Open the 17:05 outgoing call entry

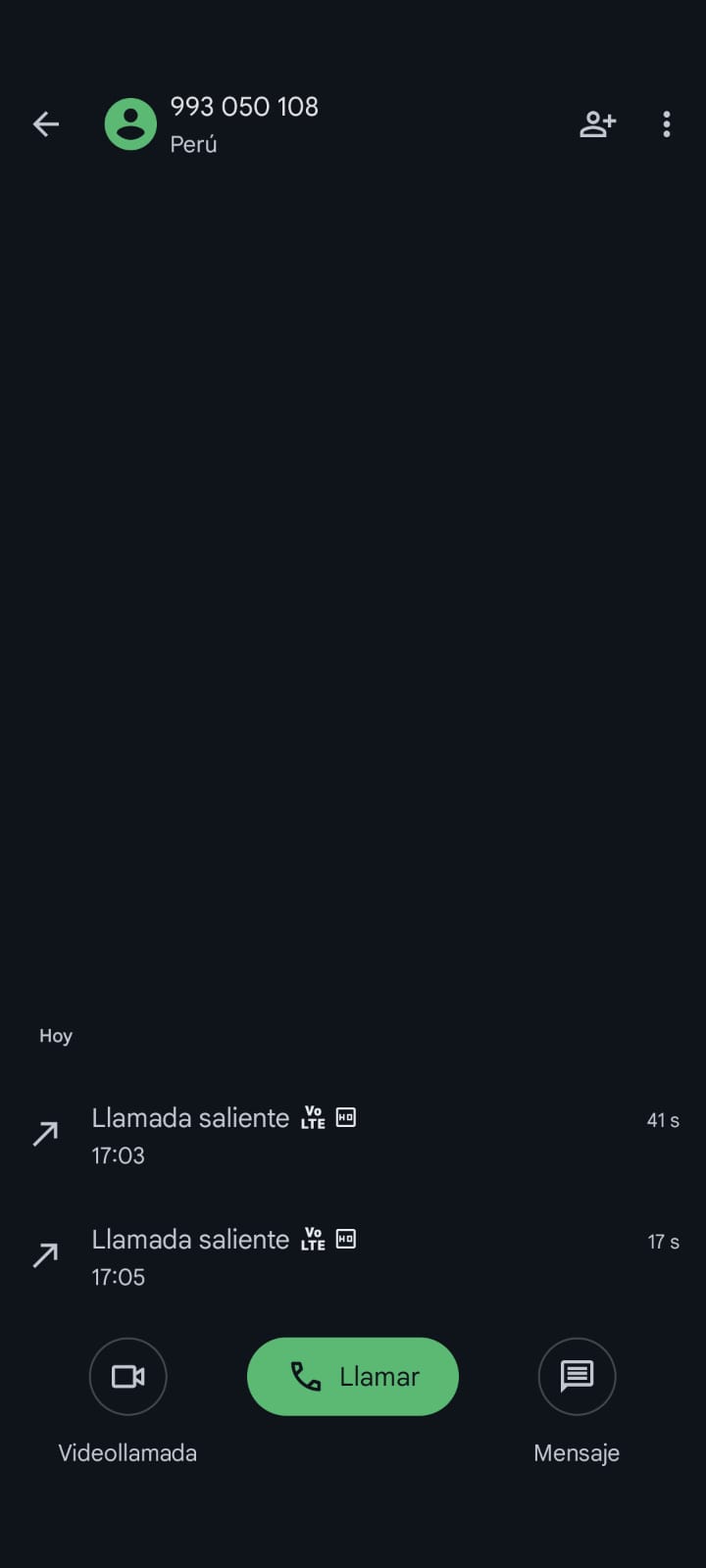pyautogui.click(x=353, y=1256)
